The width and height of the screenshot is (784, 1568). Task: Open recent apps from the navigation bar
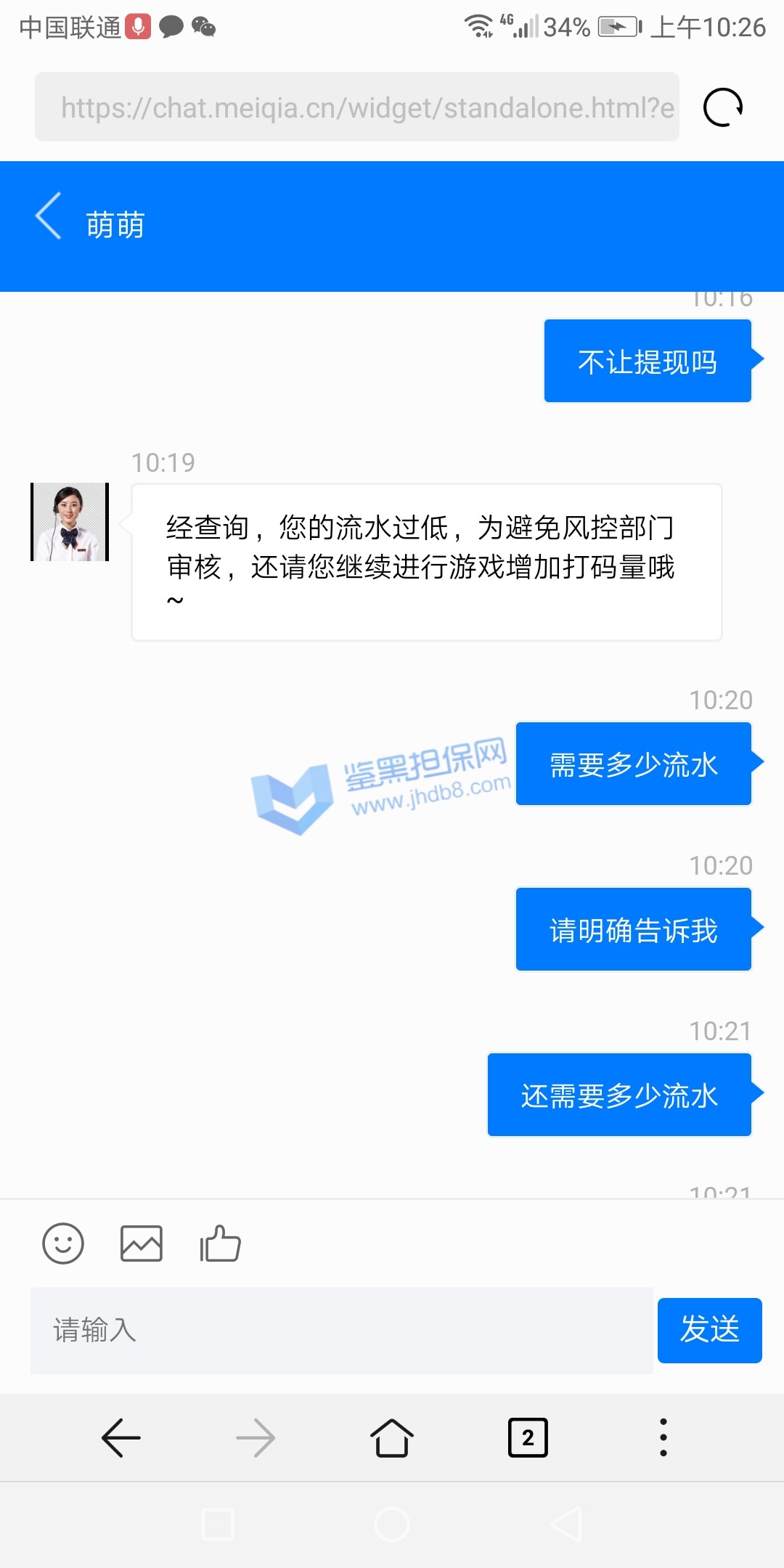(x=218, y=1524)
